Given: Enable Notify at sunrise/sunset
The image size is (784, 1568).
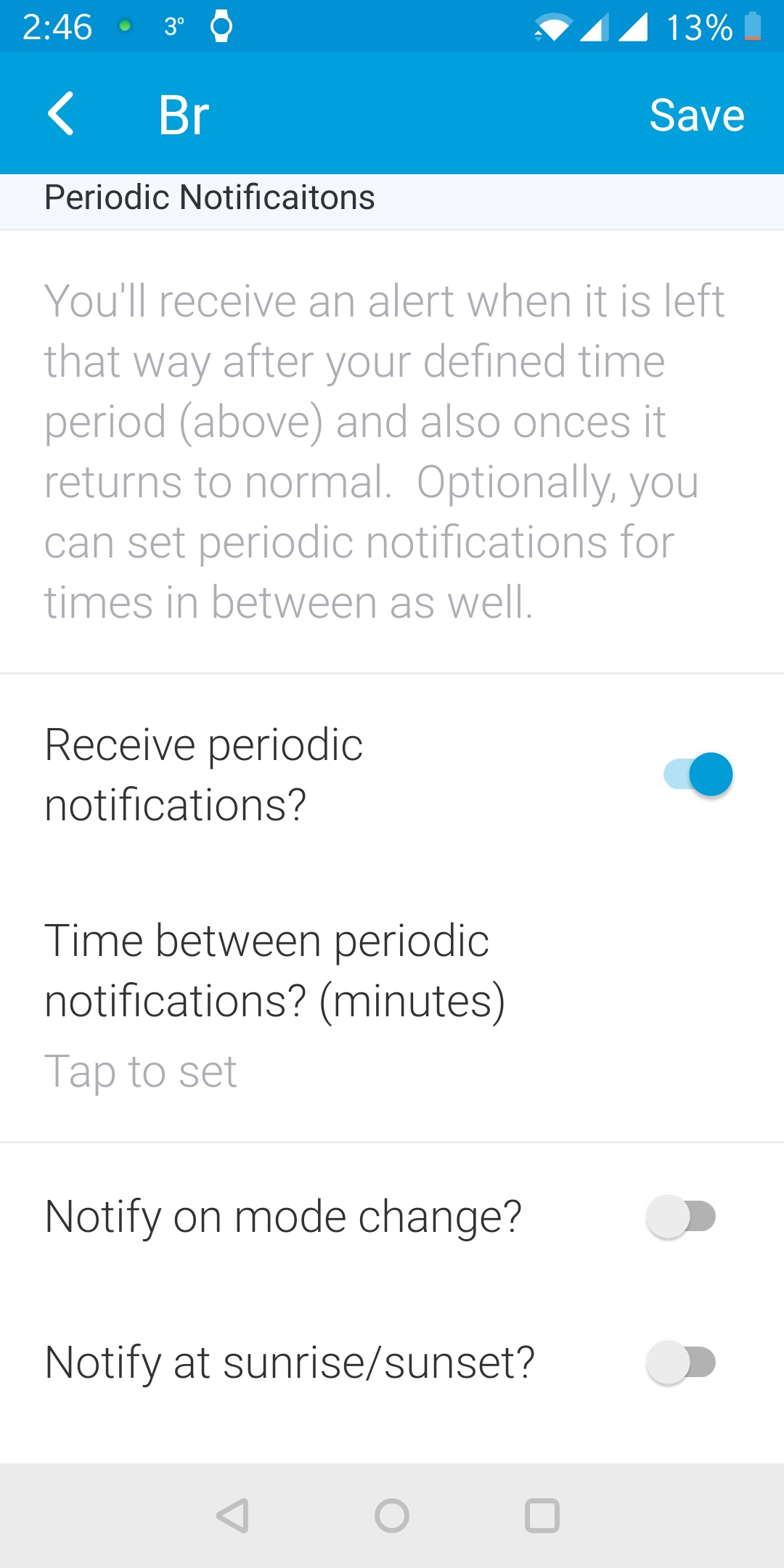Looking at the screenshot, I should 681,1363.
